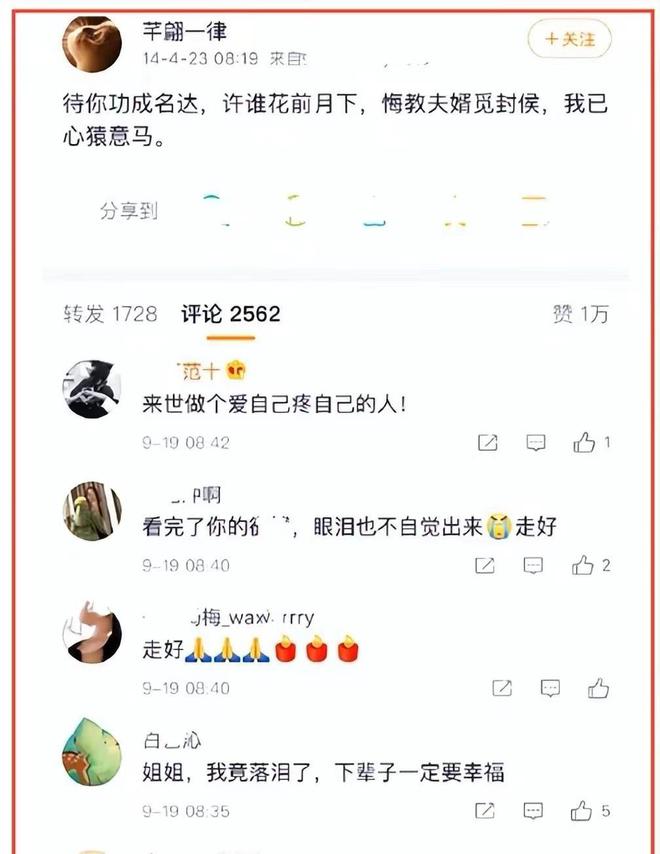Reply to the comment 姐姐，我竟落泪了
This screenshot has height=854, width=660.
coord(535,810)
